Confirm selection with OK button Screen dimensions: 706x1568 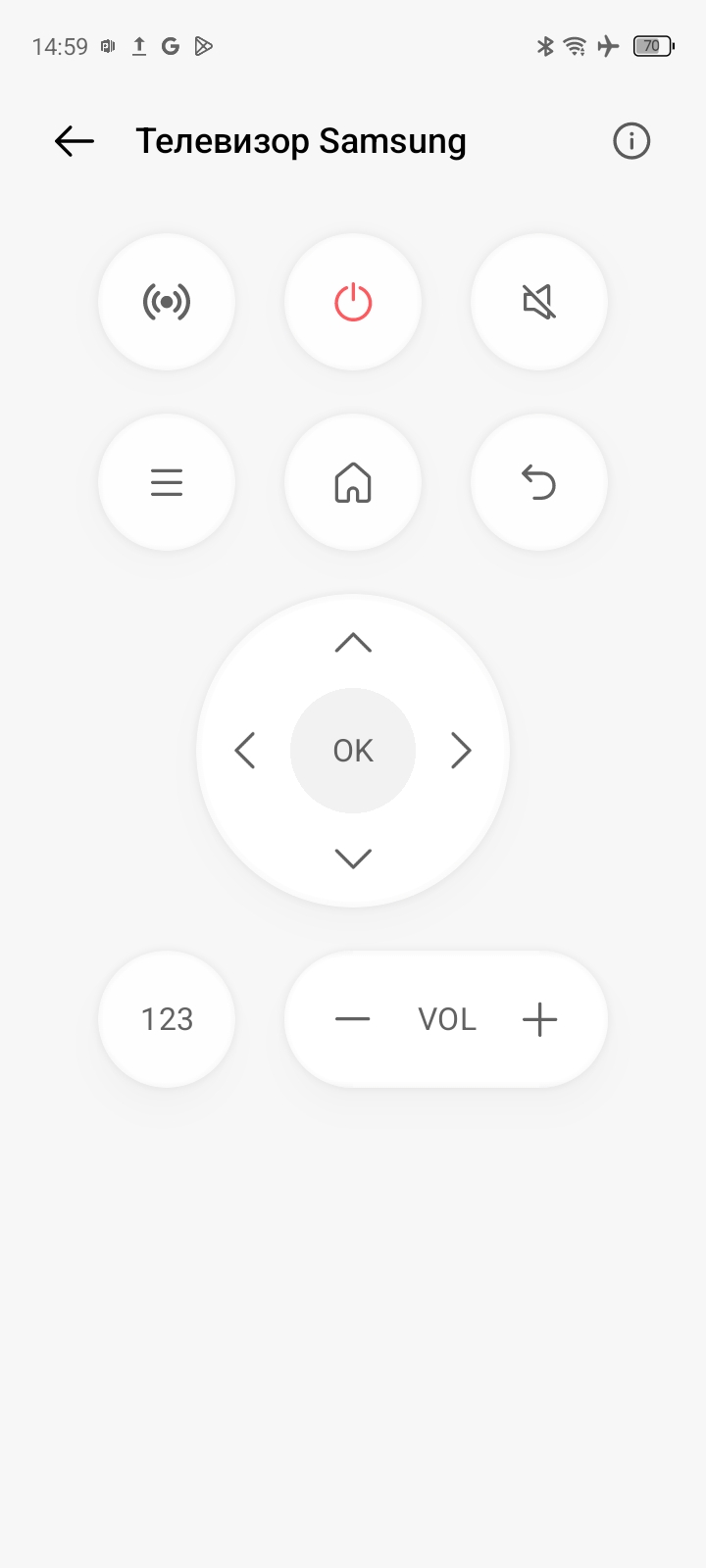(x=353, y=751)
